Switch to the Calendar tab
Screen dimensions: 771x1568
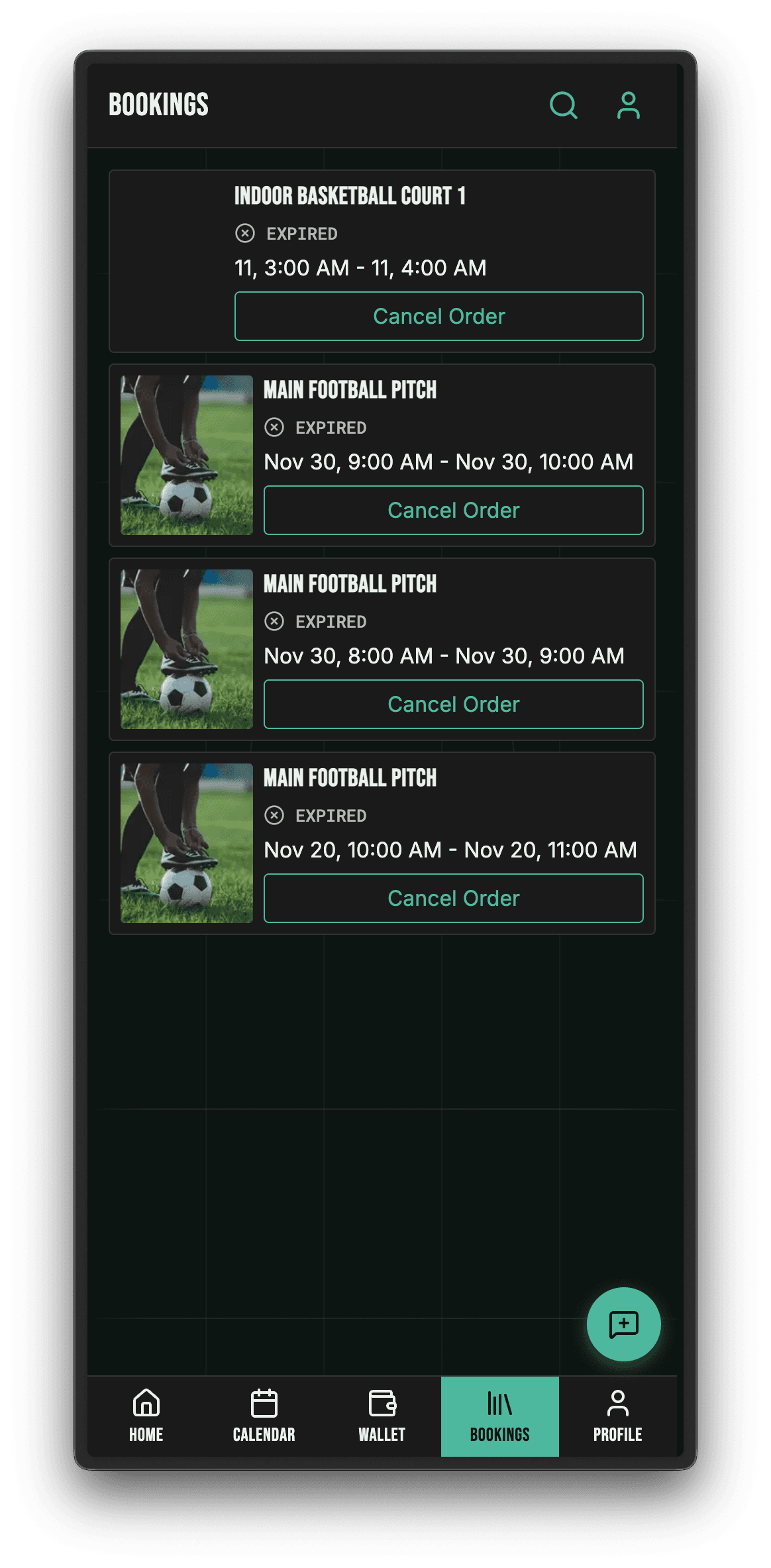[x=264, y=1416]
